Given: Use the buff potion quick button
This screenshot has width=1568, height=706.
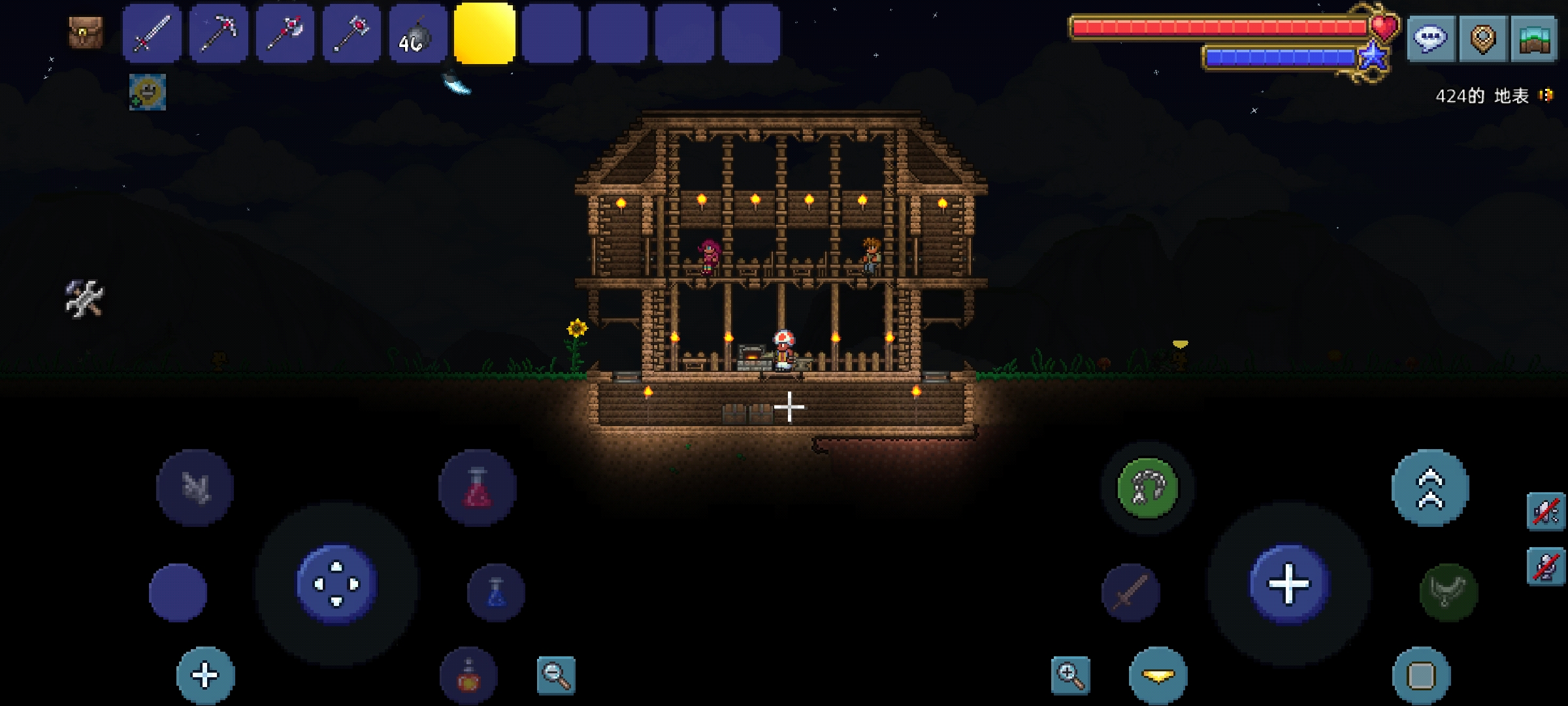Looking at the screenshot, I should (x=468, y=675).
